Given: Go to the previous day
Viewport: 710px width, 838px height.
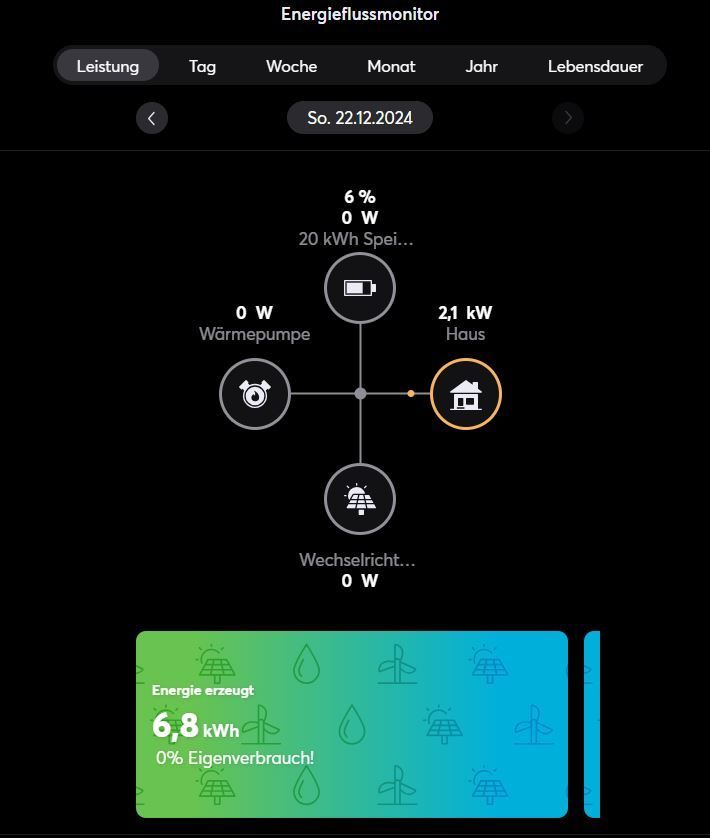Looking at the screenshot, I should tap(152, 118).
